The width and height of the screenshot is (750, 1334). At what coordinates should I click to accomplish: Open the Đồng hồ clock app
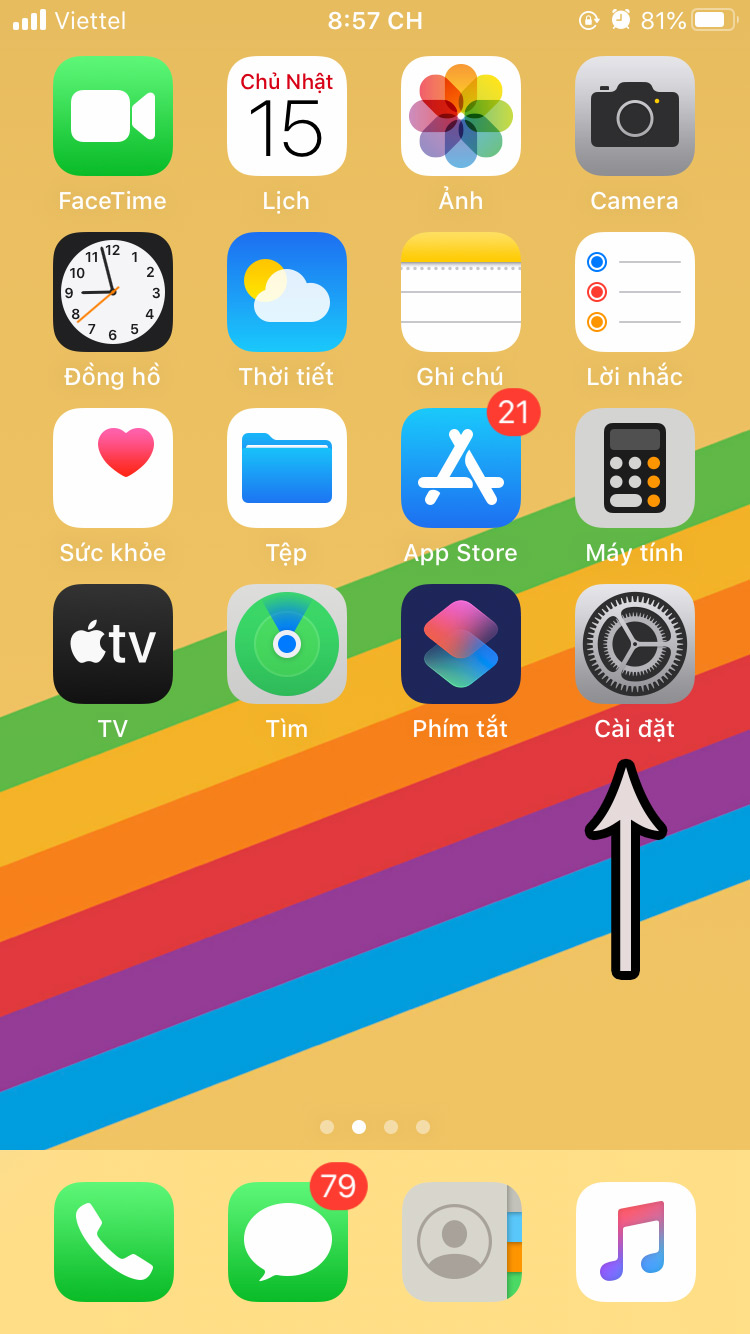tap(113, 292)
